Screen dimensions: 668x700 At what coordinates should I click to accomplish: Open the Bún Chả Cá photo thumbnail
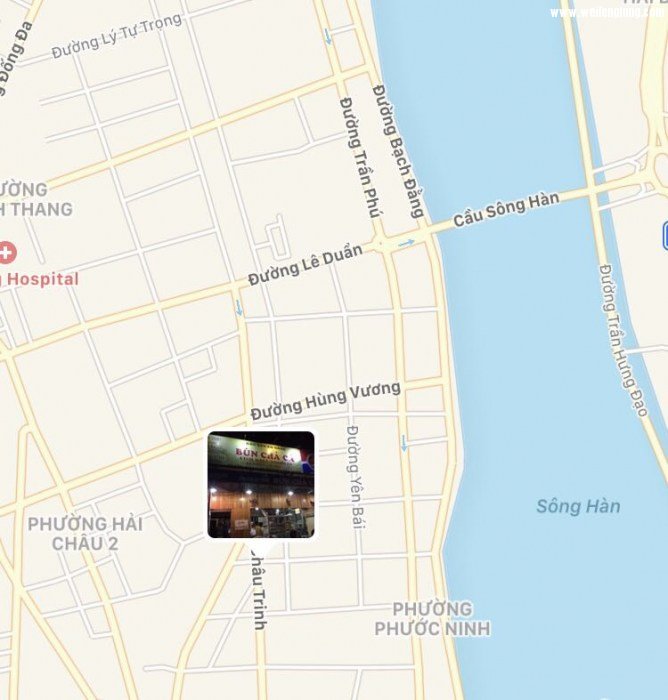(x=261, y=485)
